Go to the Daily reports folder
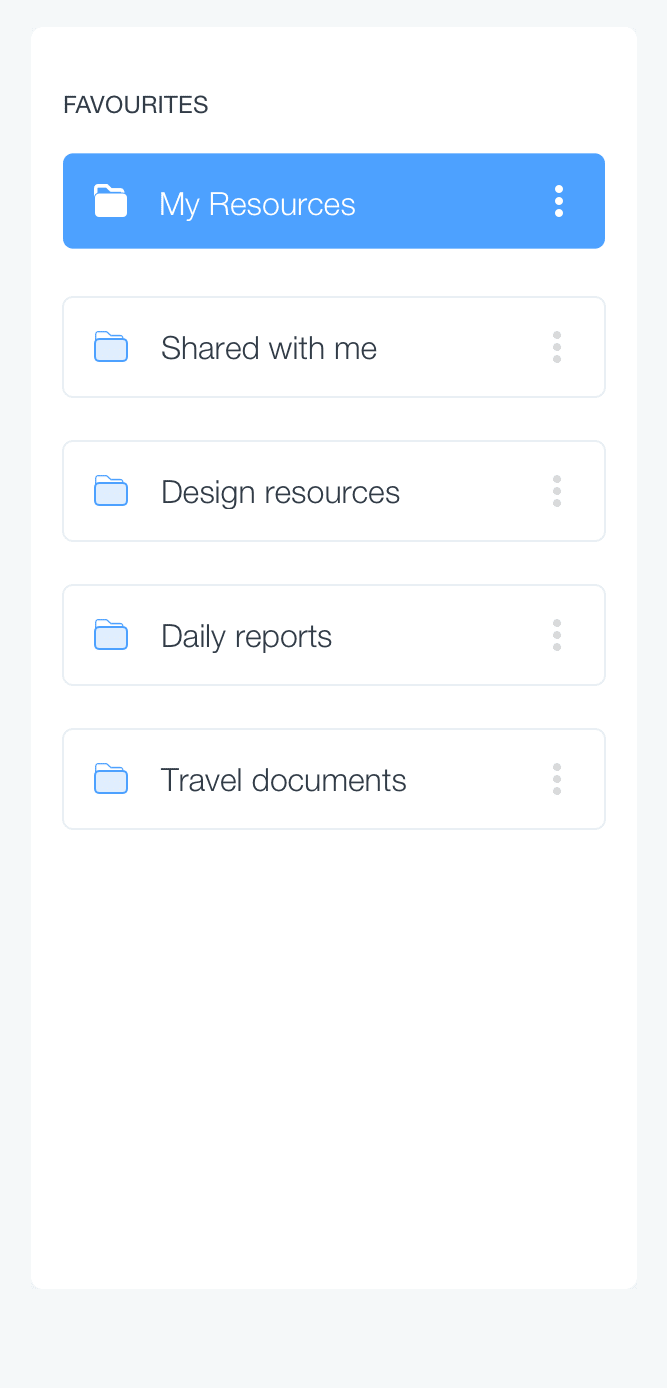This screenshot has width=667, height=1388. point(334,635)
